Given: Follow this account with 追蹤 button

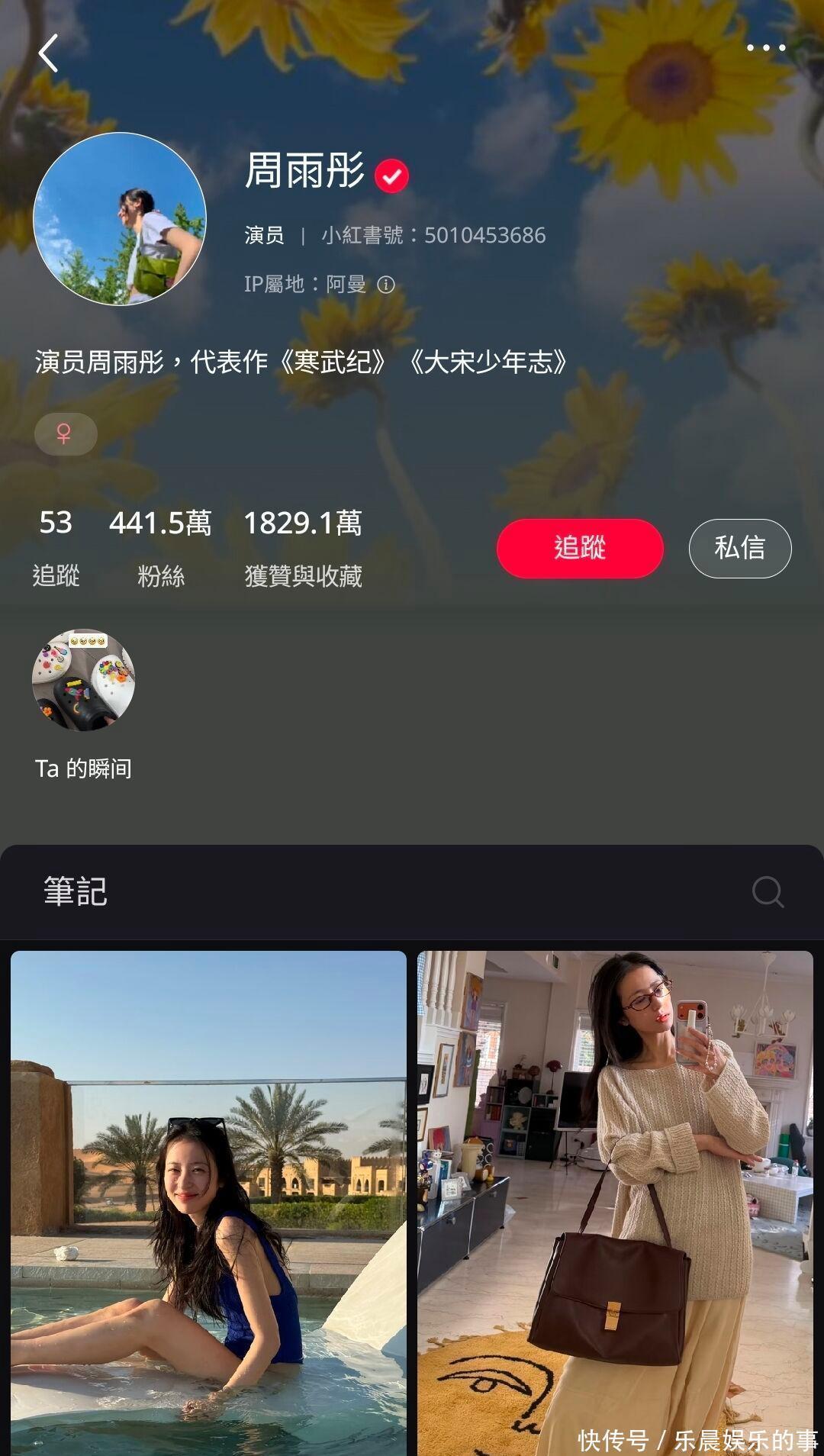Looking at the screenshot, I should coord(580,548).
